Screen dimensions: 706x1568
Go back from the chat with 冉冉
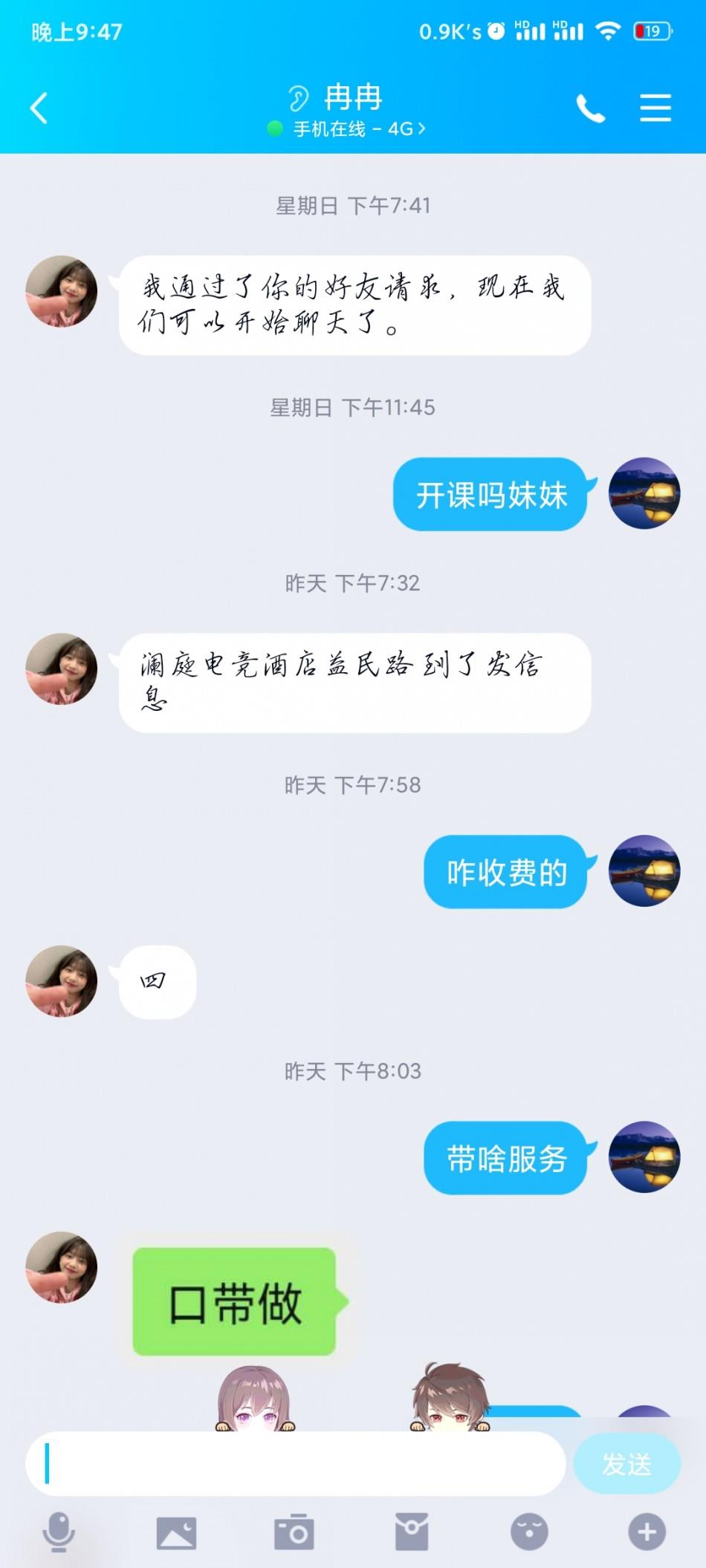tap(39, 108)
